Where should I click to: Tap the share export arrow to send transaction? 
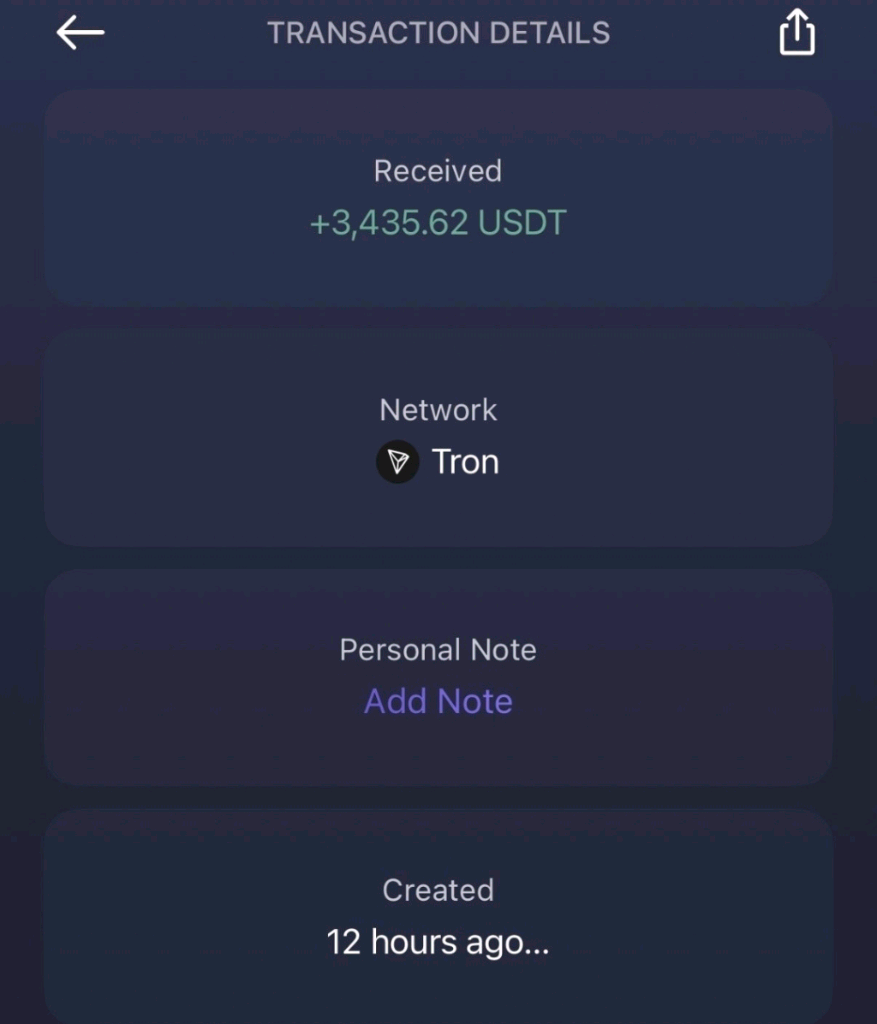[x=795, y=33]
